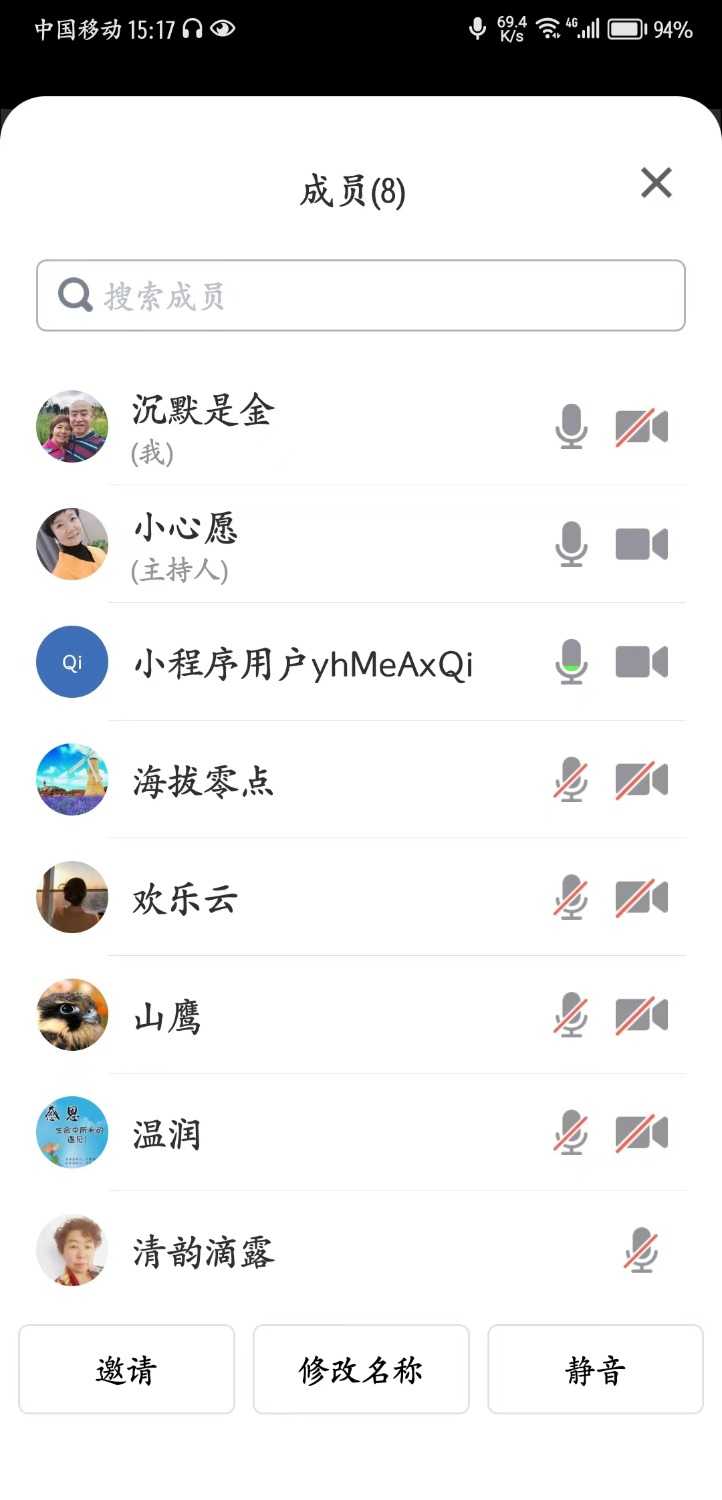Click the 邀请 invite button
Viewport: 722px width, 1500px height.
[126, 1370]
